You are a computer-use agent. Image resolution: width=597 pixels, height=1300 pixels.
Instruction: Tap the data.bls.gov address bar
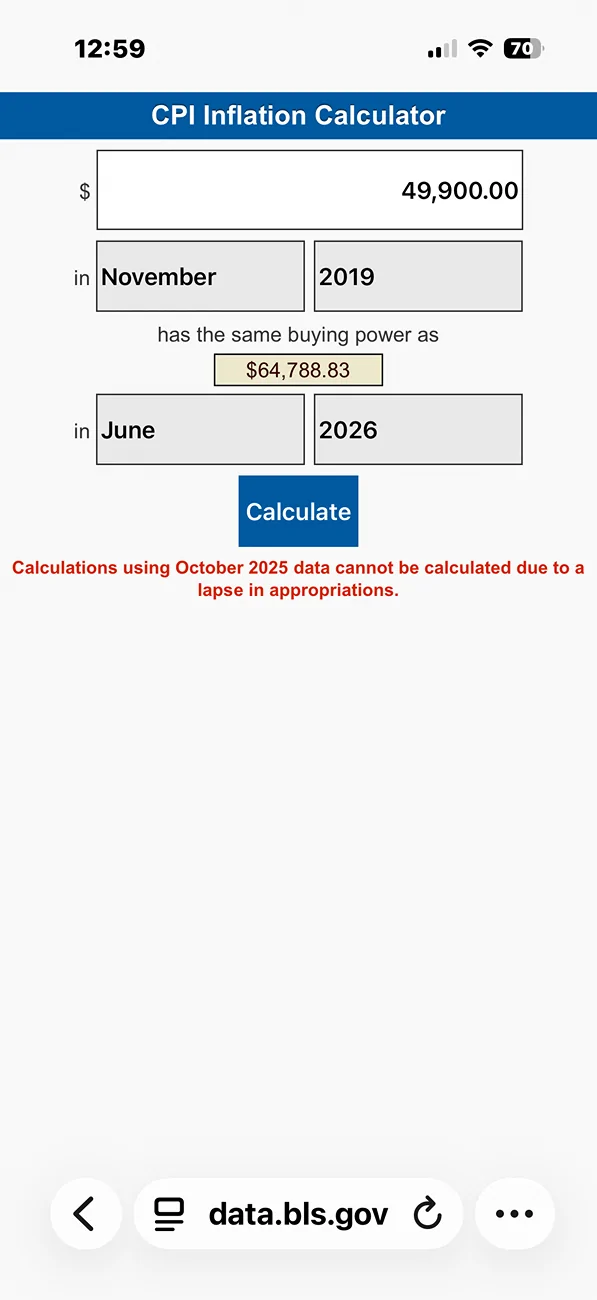tap(298, 1214)
